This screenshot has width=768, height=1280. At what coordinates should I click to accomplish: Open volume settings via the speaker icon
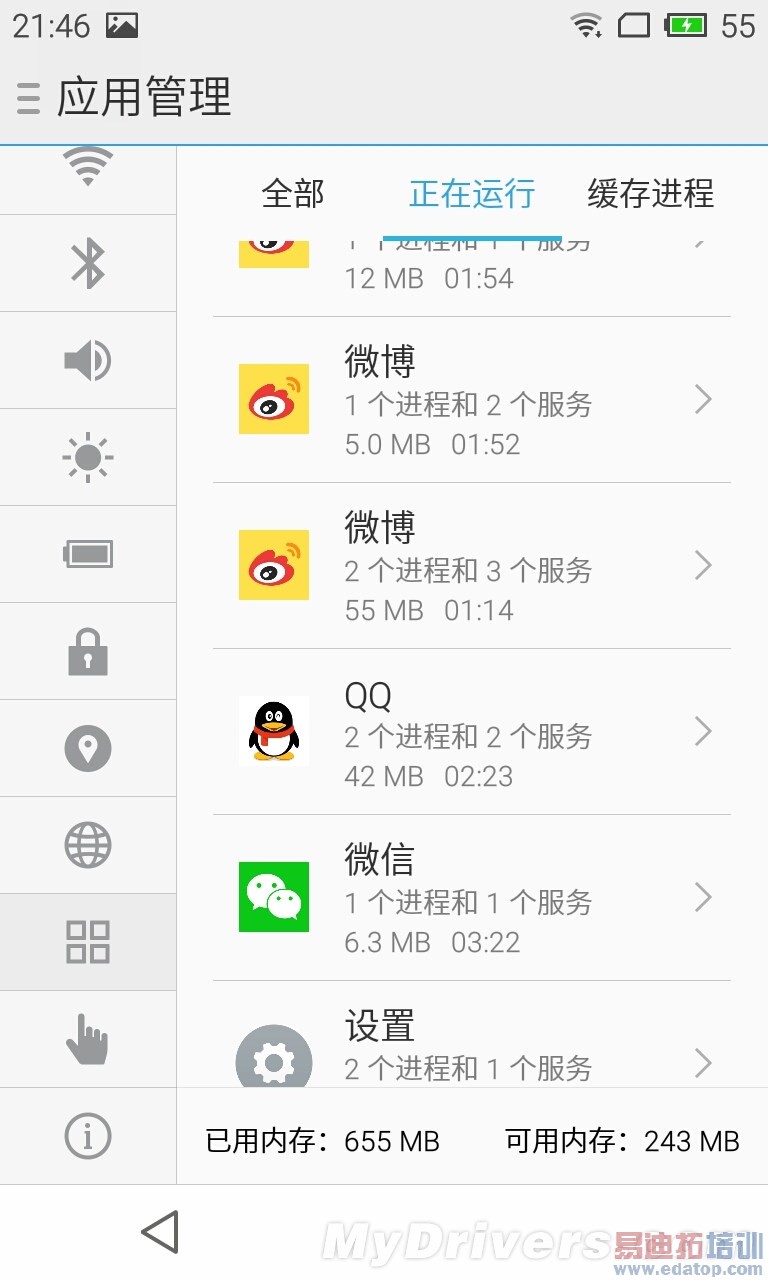(88, 360)
